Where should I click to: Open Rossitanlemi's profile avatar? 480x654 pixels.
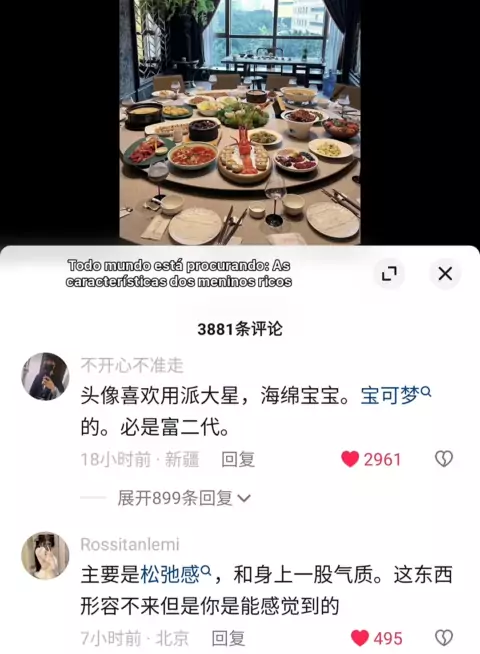click(45, 555)
